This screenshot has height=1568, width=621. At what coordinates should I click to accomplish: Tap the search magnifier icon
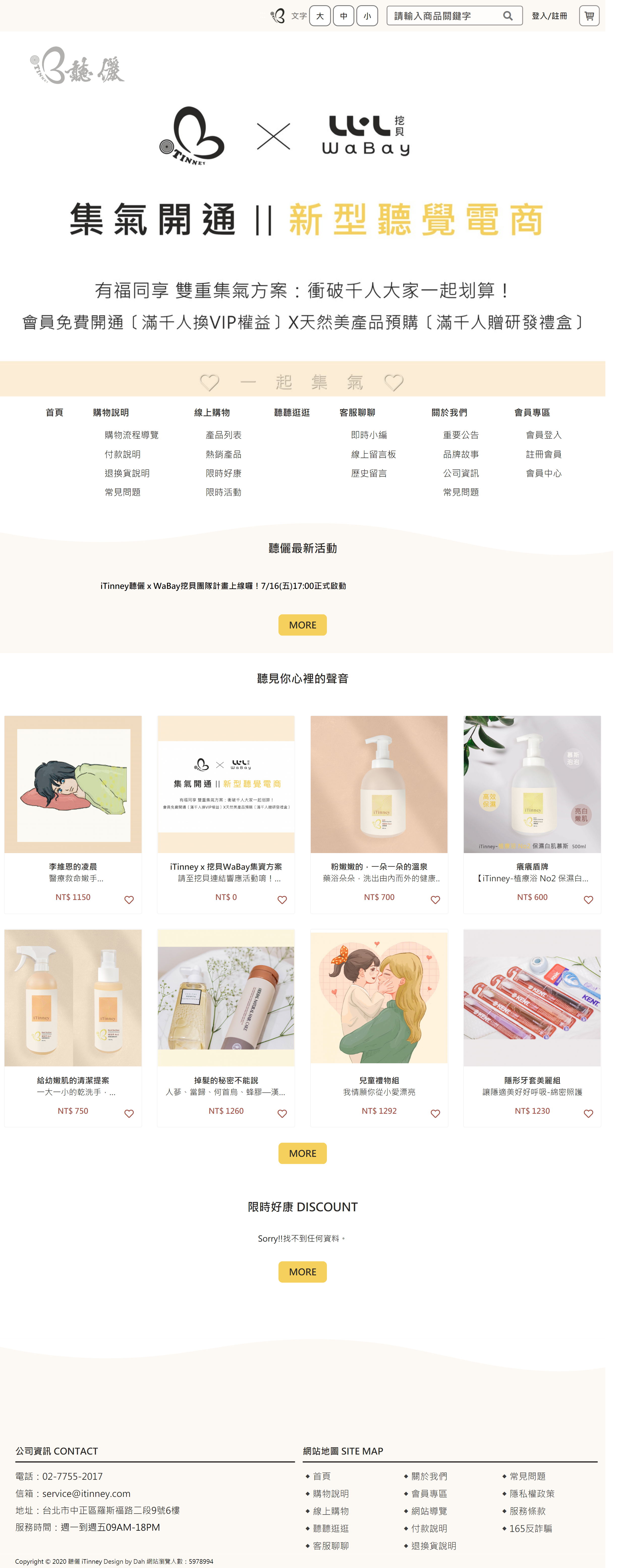[507, 16]
